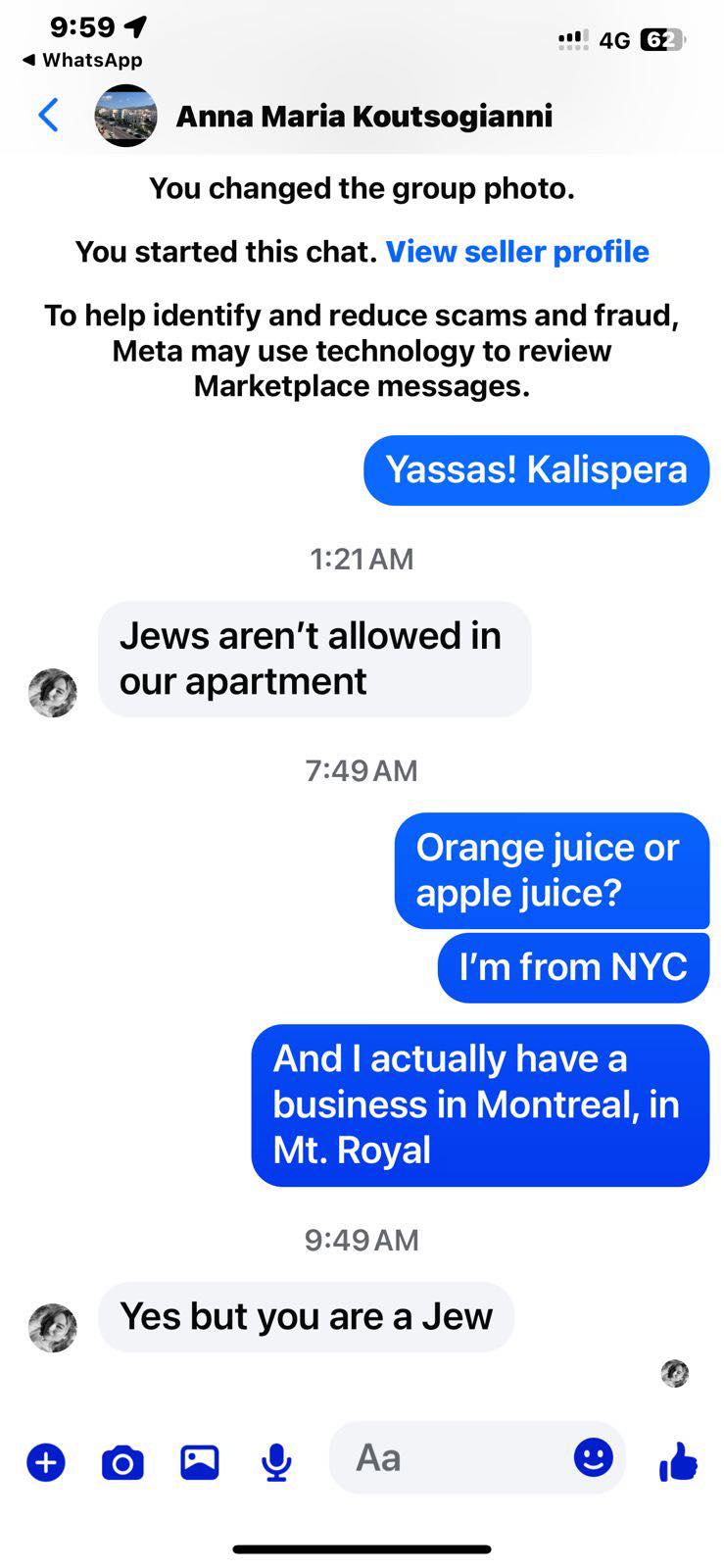Open the plus menu for more actions
The height and width of the screenshot is (1568, 724).
tap(46, 1462)
